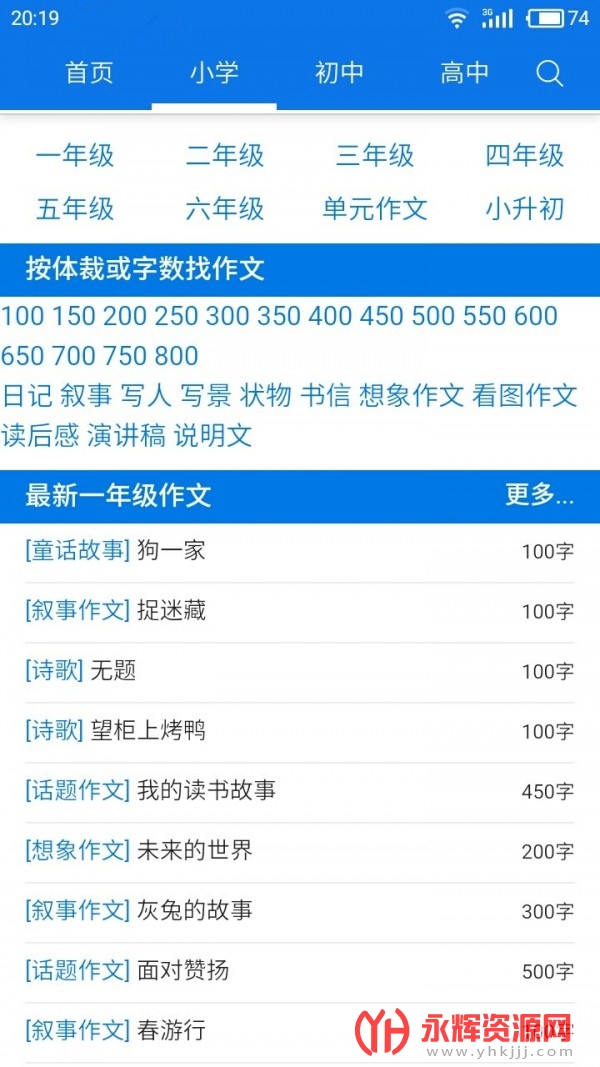Viewport: 600px width, 1067px height.
Task: Open 一年级 grade essays
Action: pos(75,156)
